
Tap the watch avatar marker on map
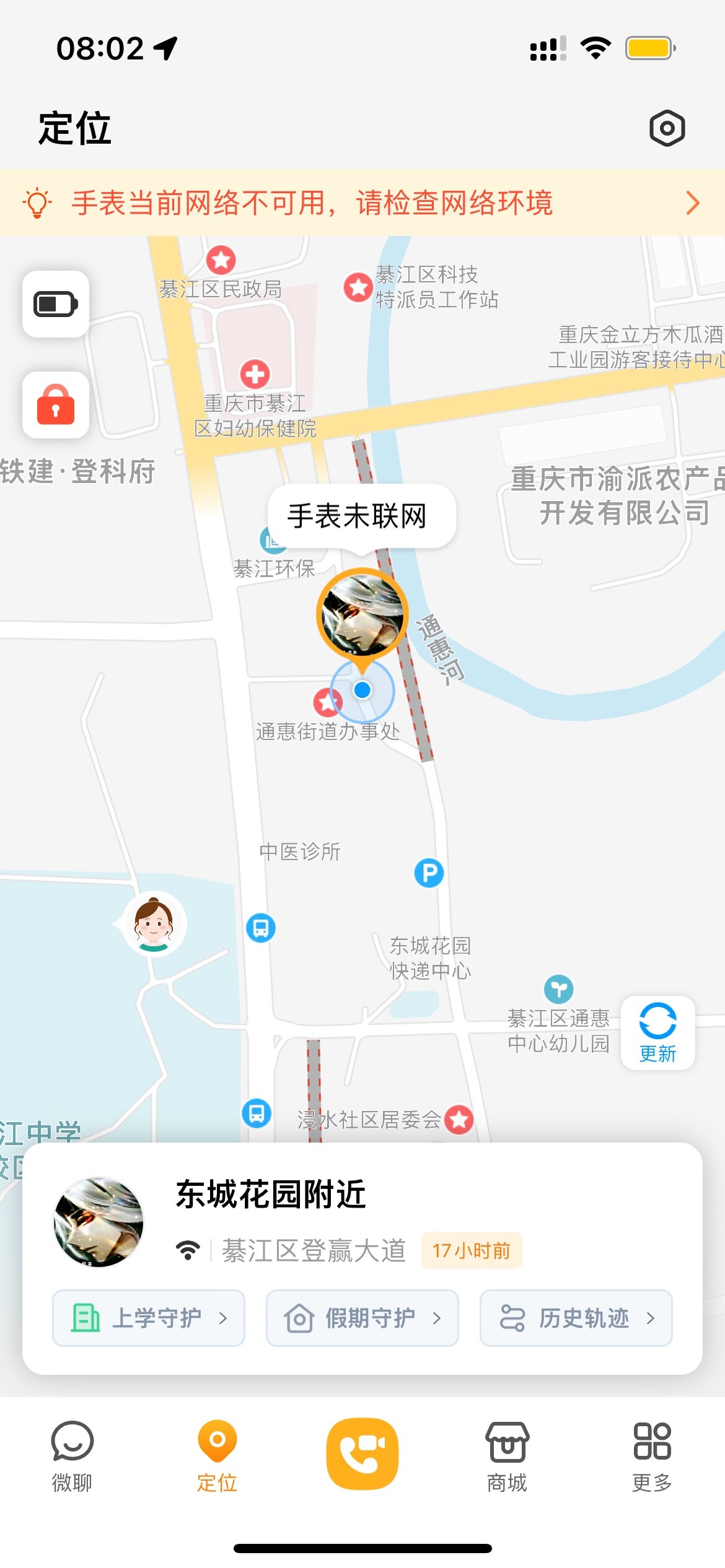362,614
